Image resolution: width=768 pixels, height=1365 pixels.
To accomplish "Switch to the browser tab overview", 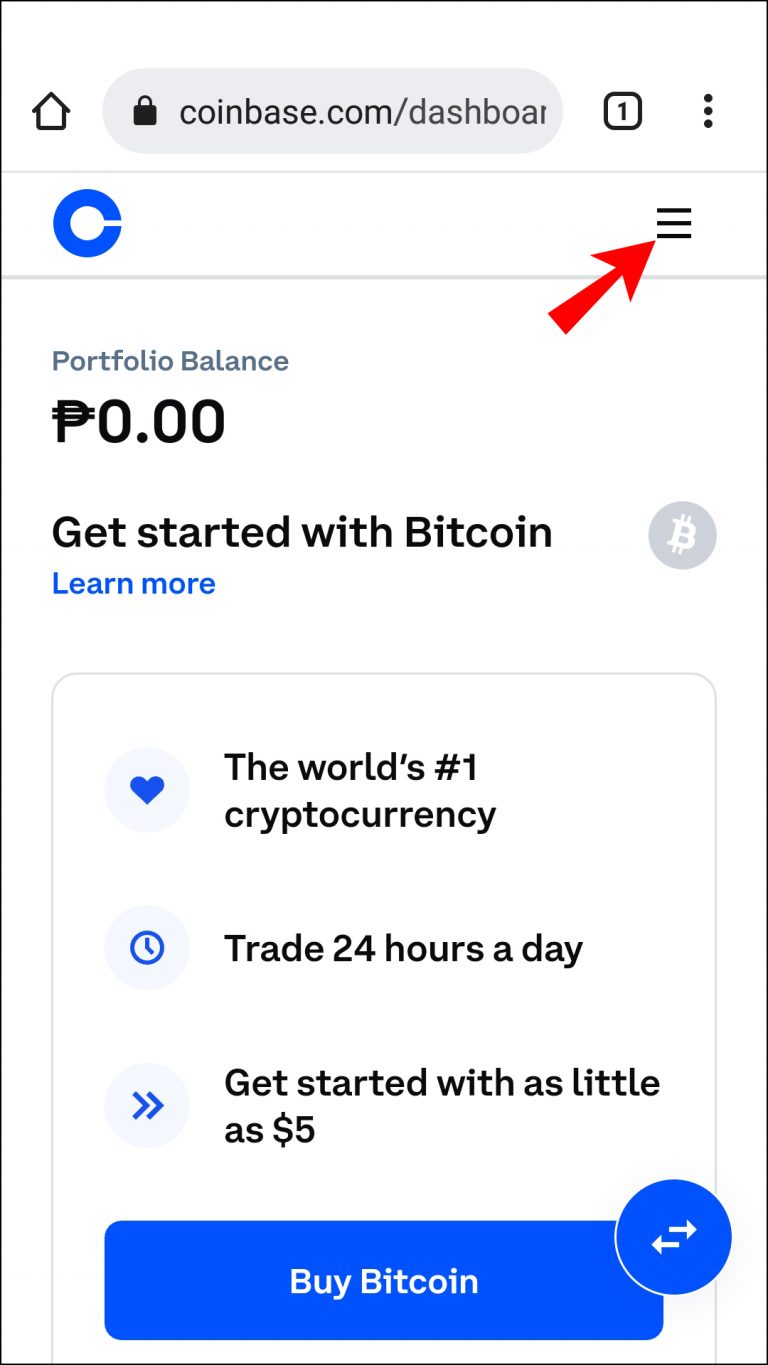I will 622,111.
